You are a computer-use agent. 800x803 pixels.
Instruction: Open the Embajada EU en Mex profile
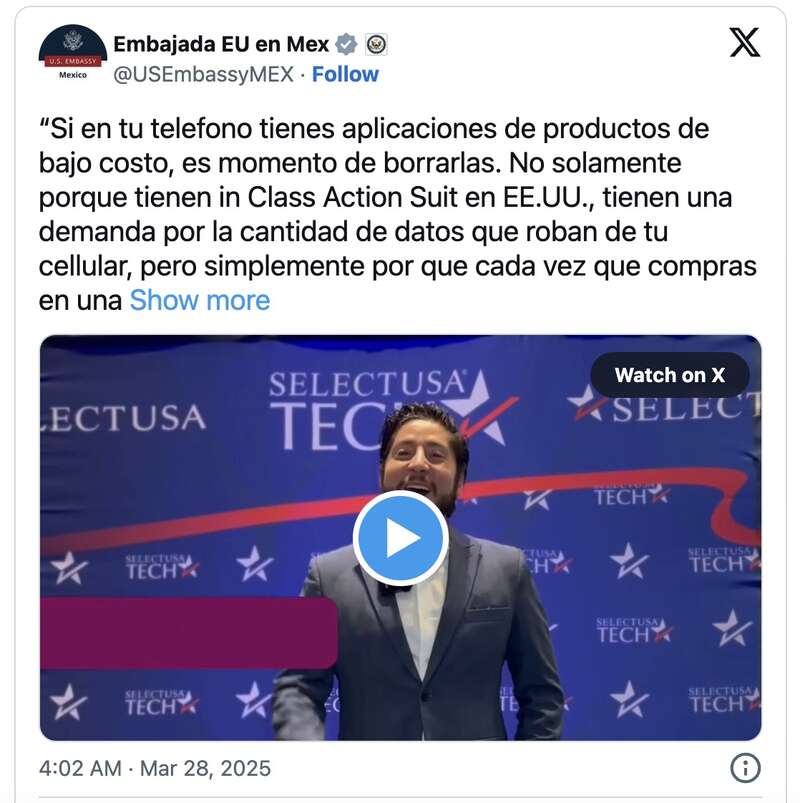click(221, 44)
